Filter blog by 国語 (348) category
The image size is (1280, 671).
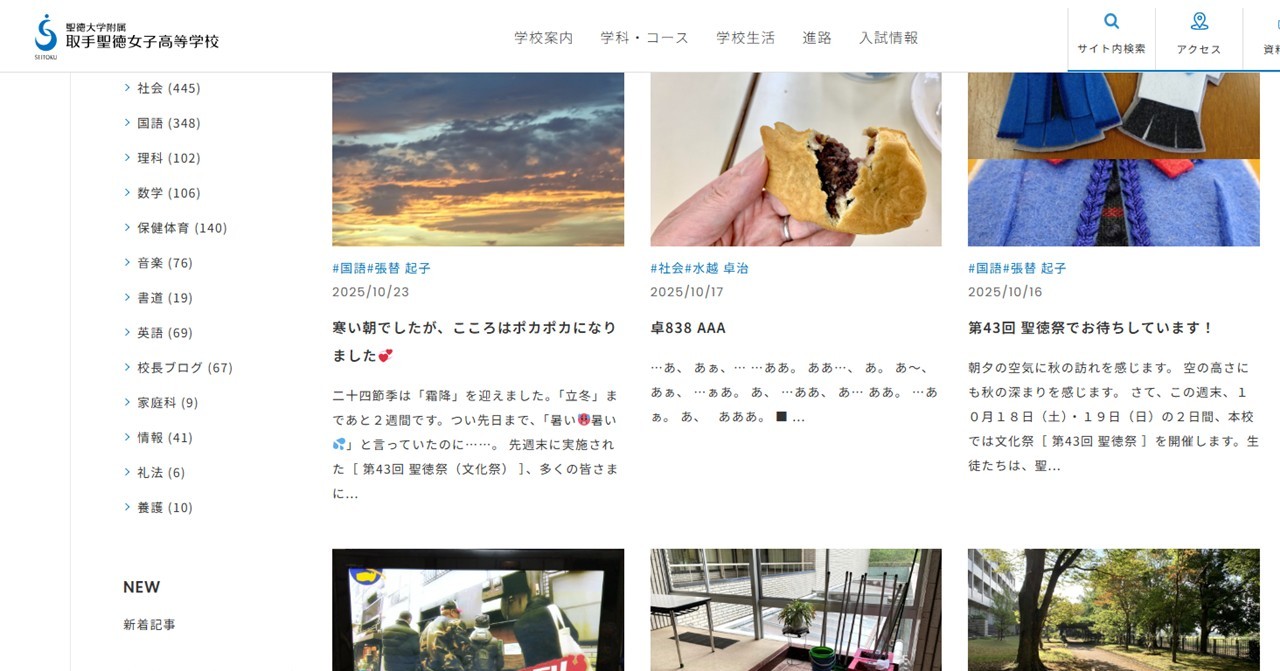tap(168, 123)
